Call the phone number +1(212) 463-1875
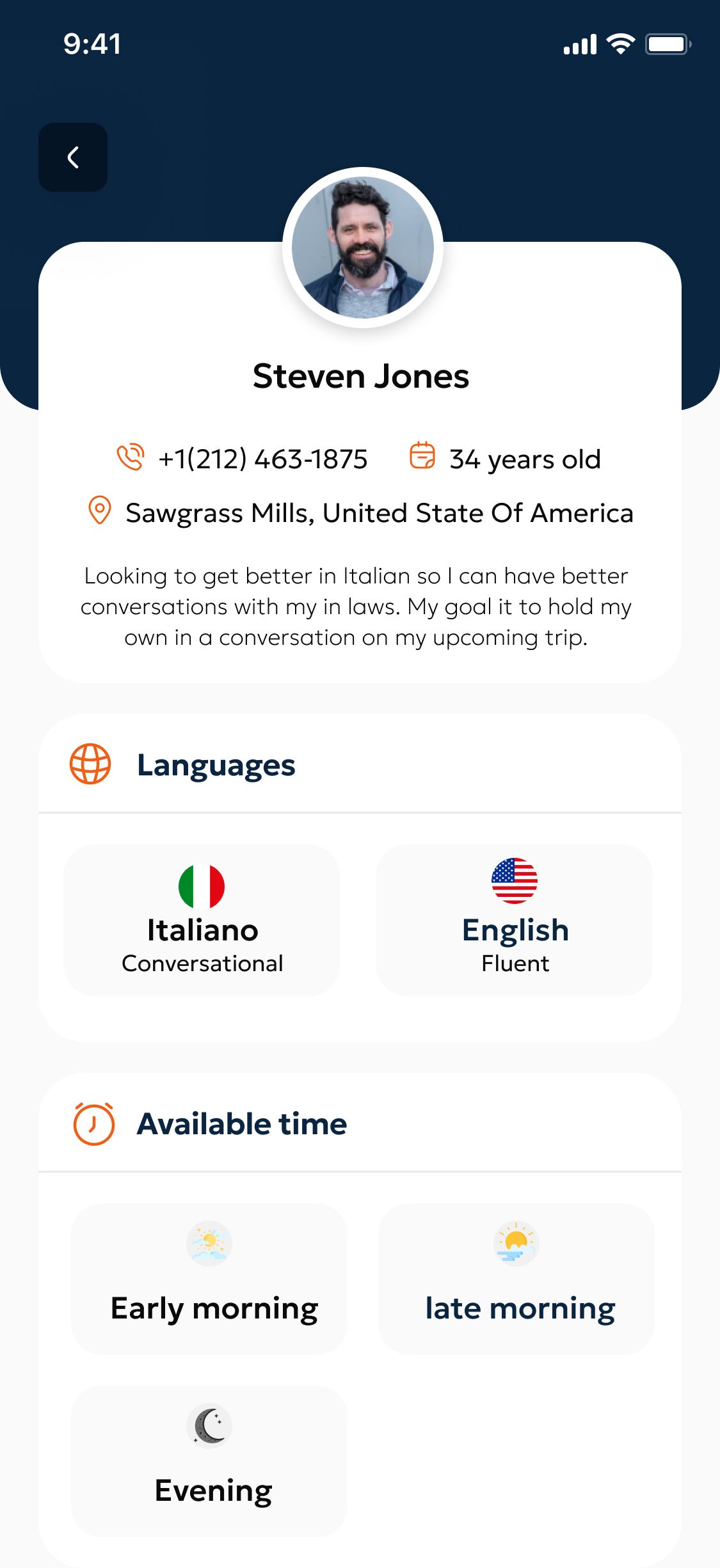Image resolution: width=720 pixels, height=1568 pixels. click(262, 459)
